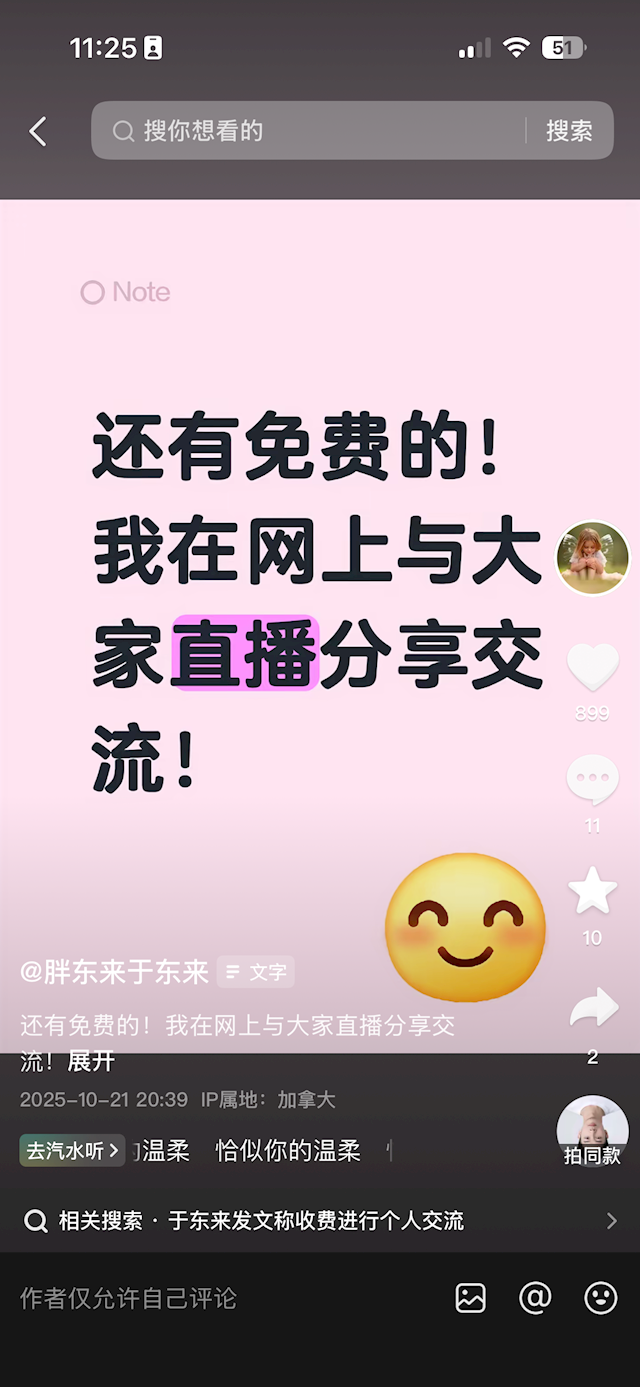Go back with the top-left arrow
This screenshot has height=1387, width=640.
tap(38, 131)
